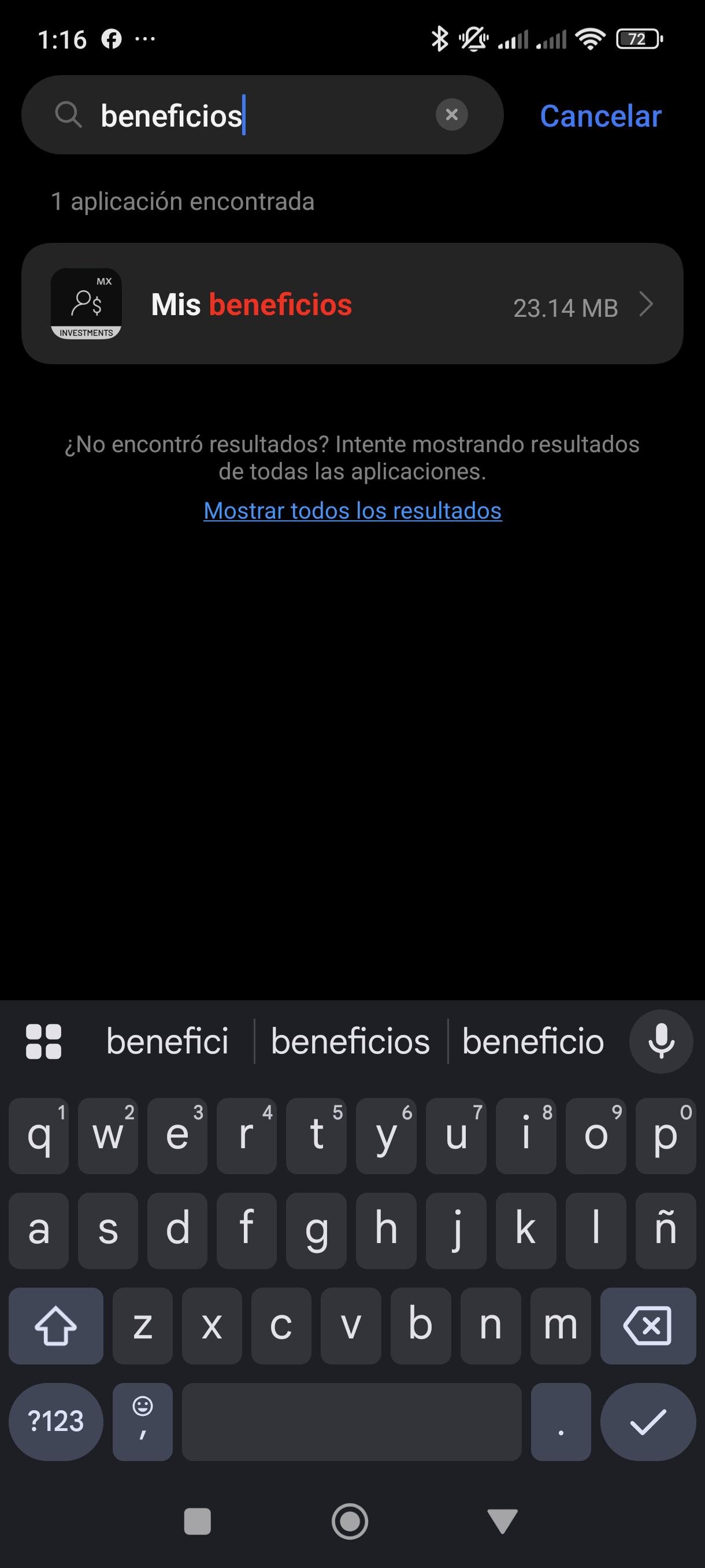Confirm the search with the checkmark key
Viewport: 705px width, 1568px height.
[x=647, y=1421]
